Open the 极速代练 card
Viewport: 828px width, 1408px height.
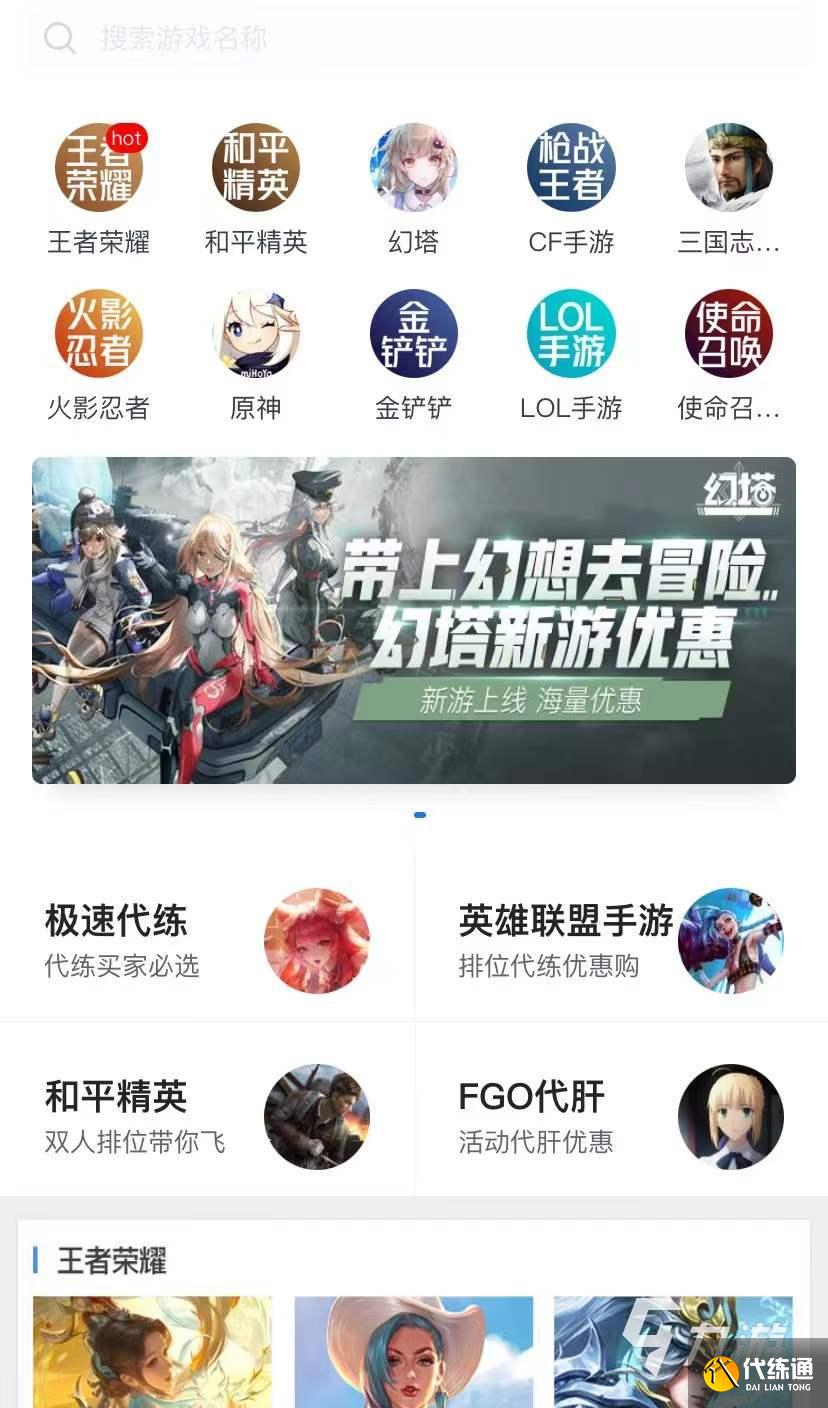(x=207, y=941)
